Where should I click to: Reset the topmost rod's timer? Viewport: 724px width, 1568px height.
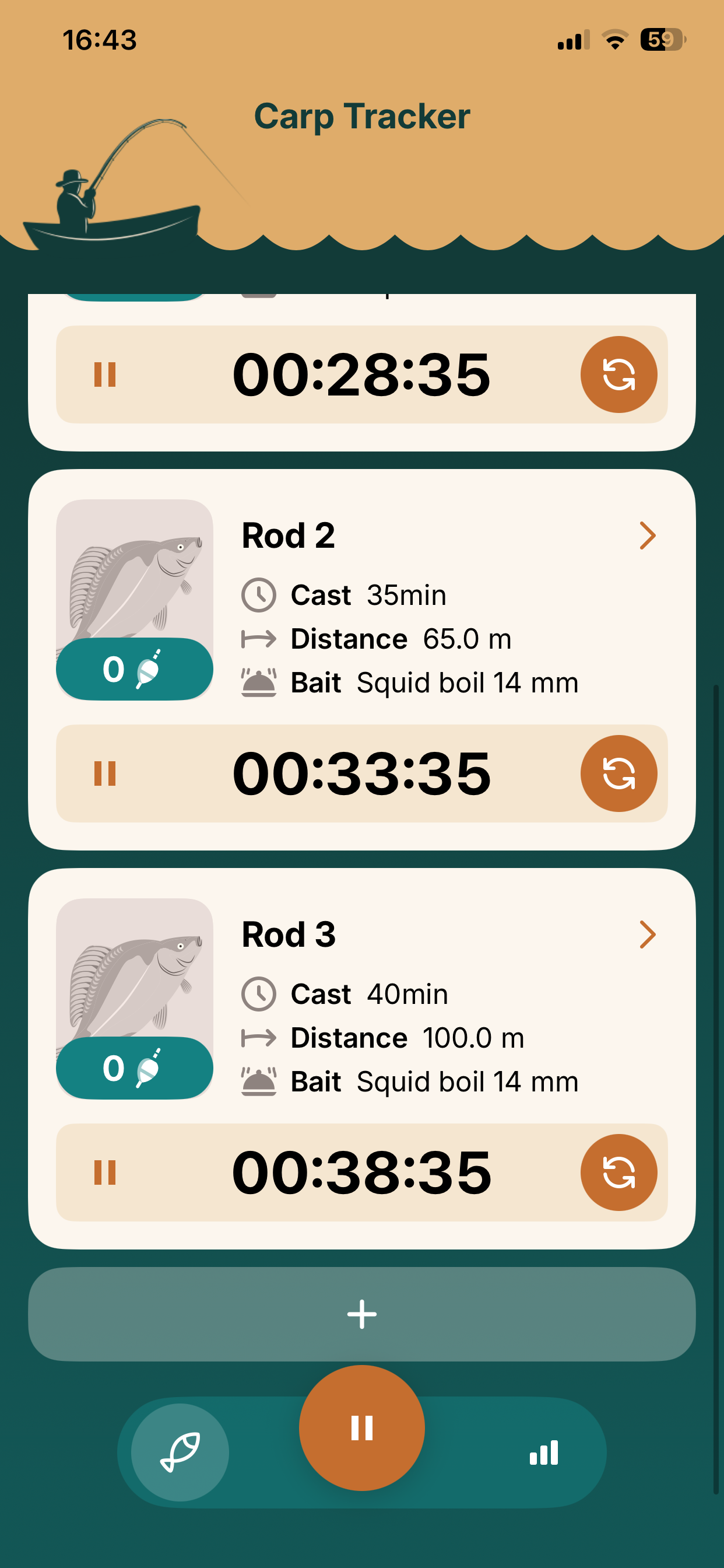click(x=619, y=374)
